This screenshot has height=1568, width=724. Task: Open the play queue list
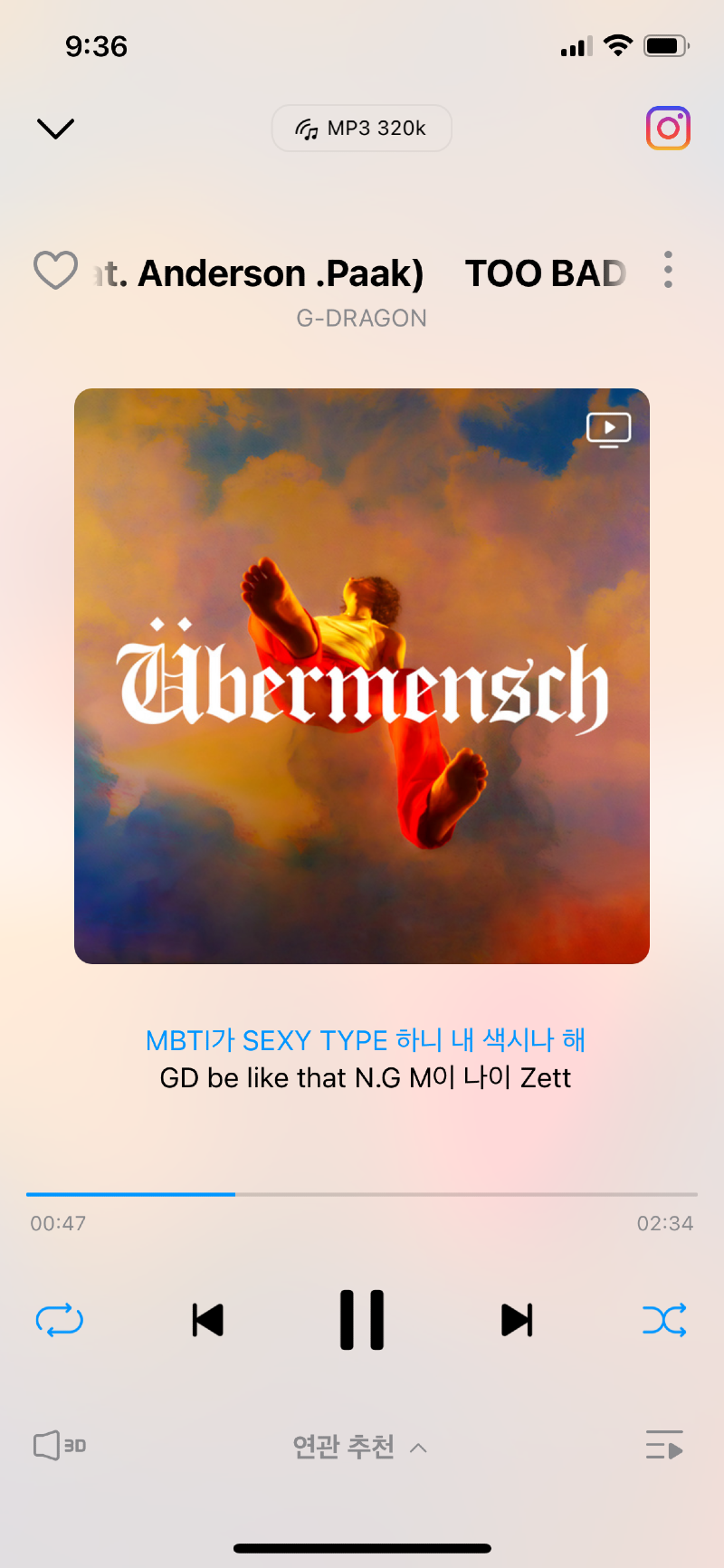click(x=664, y=1446)
